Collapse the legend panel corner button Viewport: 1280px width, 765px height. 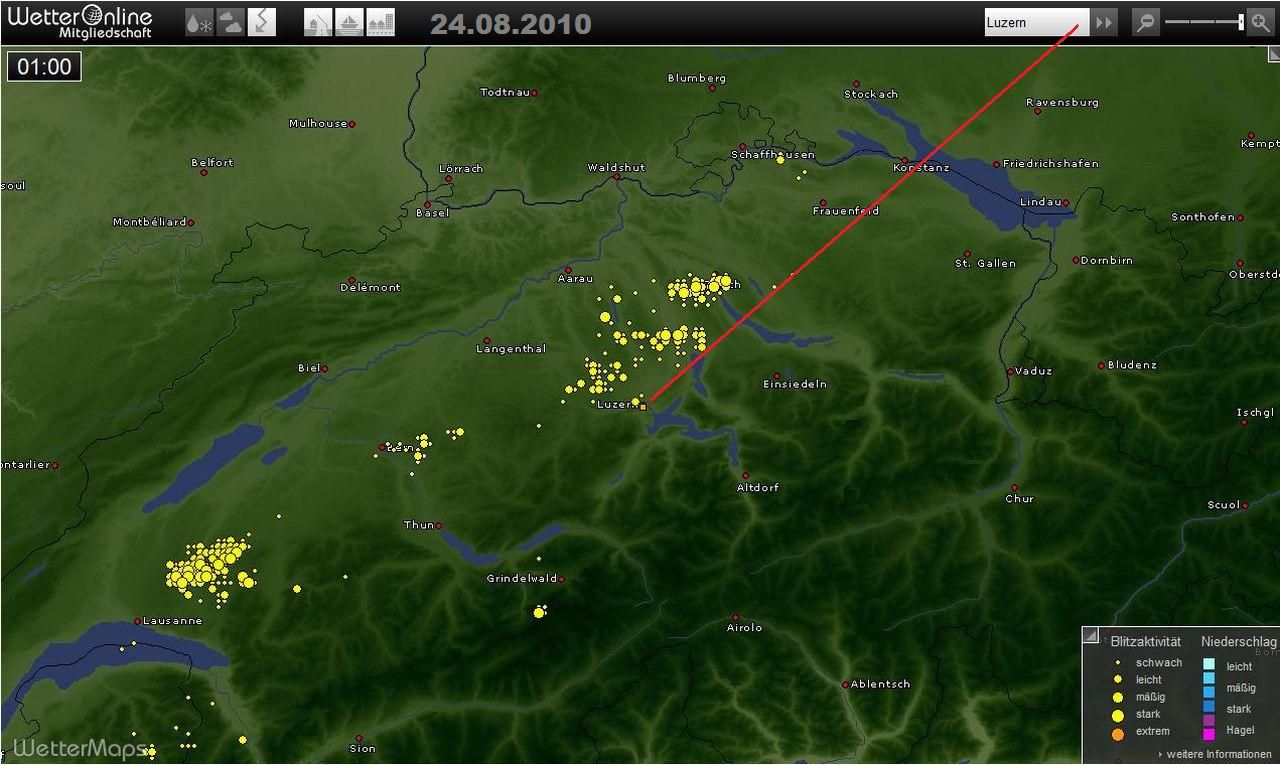1091,636
